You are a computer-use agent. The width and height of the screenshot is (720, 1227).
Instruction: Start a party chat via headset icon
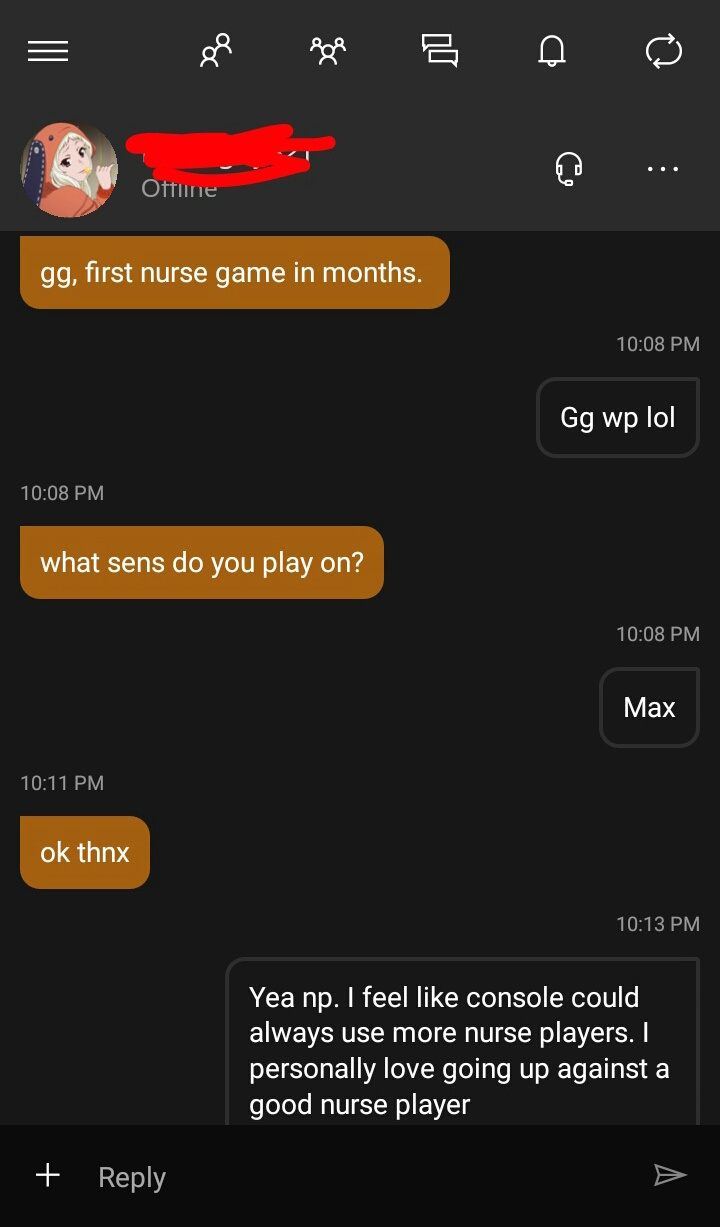569,169
